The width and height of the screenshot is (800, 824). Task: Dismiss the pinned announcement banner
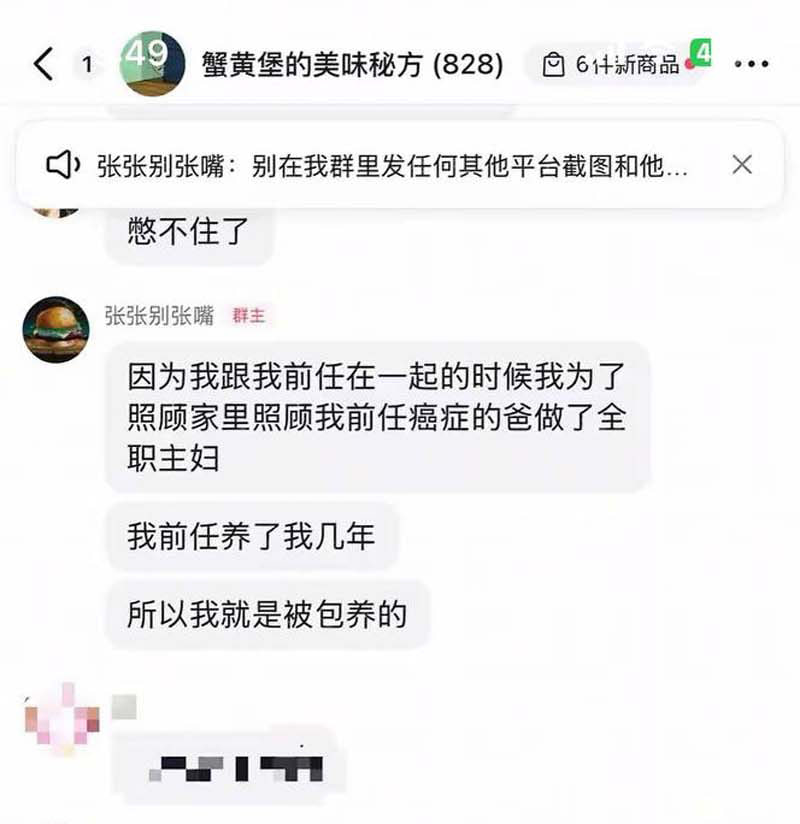741,165
